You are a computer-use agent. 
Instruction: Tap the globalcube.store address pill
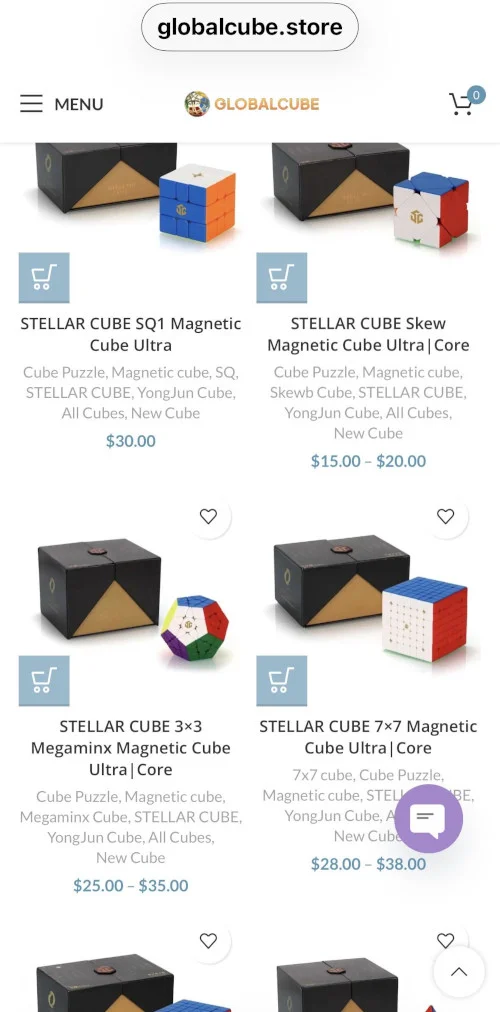[x=250, y=27]
